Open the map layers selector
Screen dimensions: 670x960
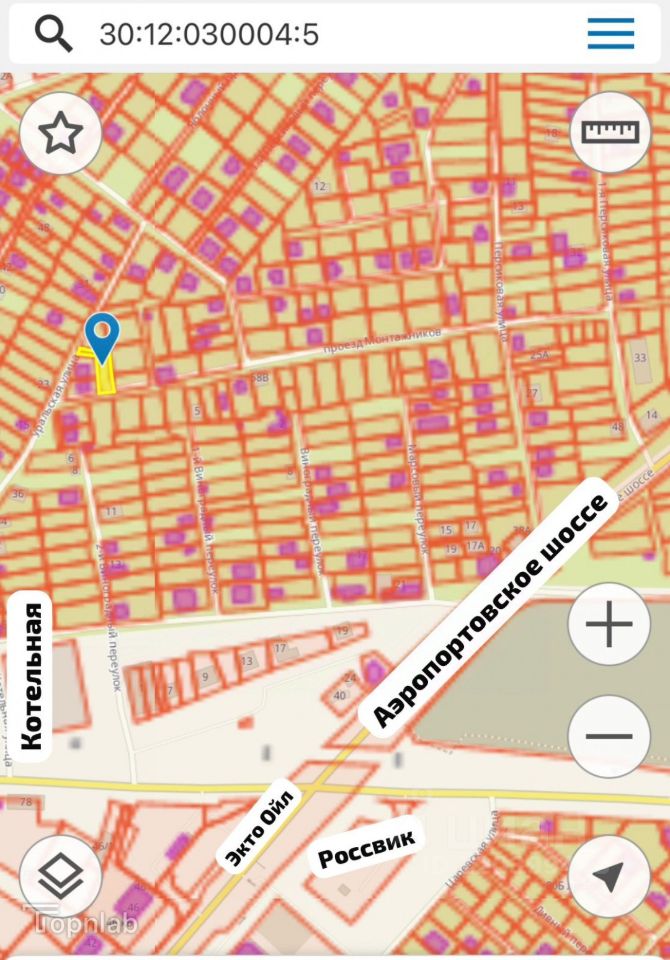61,876
